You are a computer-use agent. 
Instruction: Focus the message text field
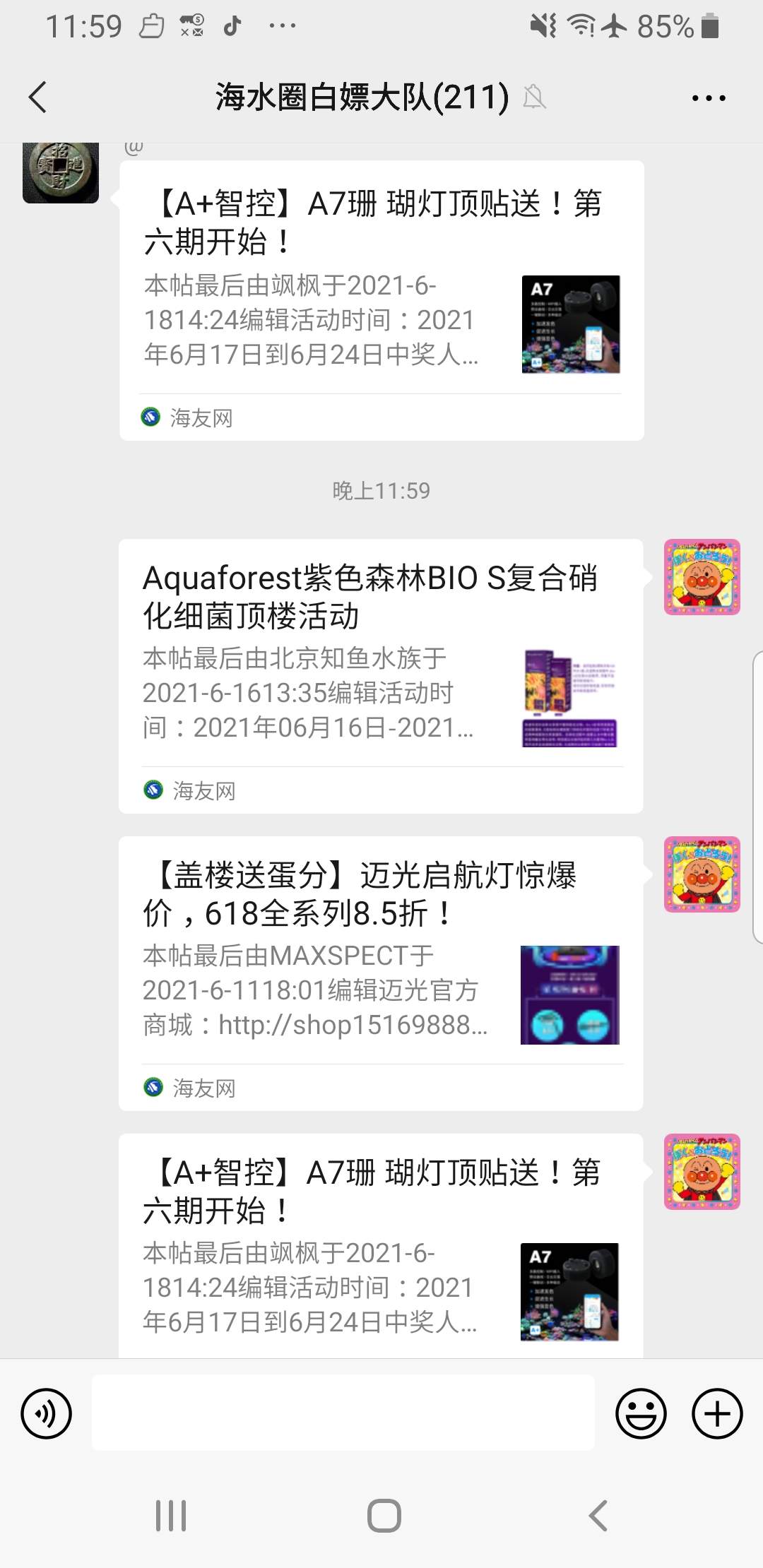[x=343, y=1413]
